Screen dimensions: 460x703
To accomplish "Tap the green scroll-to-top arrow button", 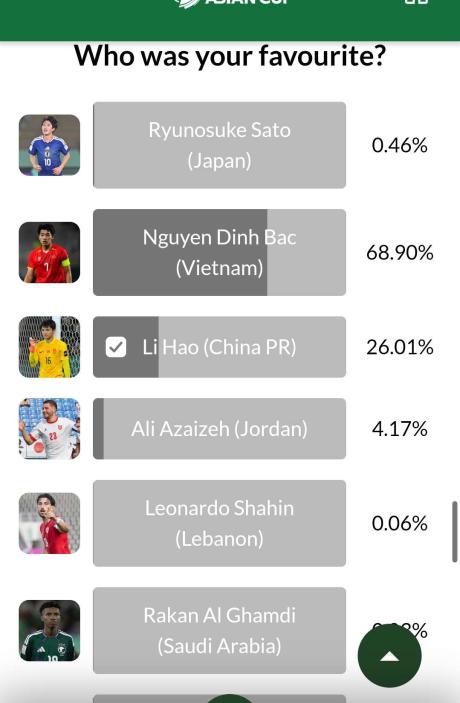I will tap(389, 656).
